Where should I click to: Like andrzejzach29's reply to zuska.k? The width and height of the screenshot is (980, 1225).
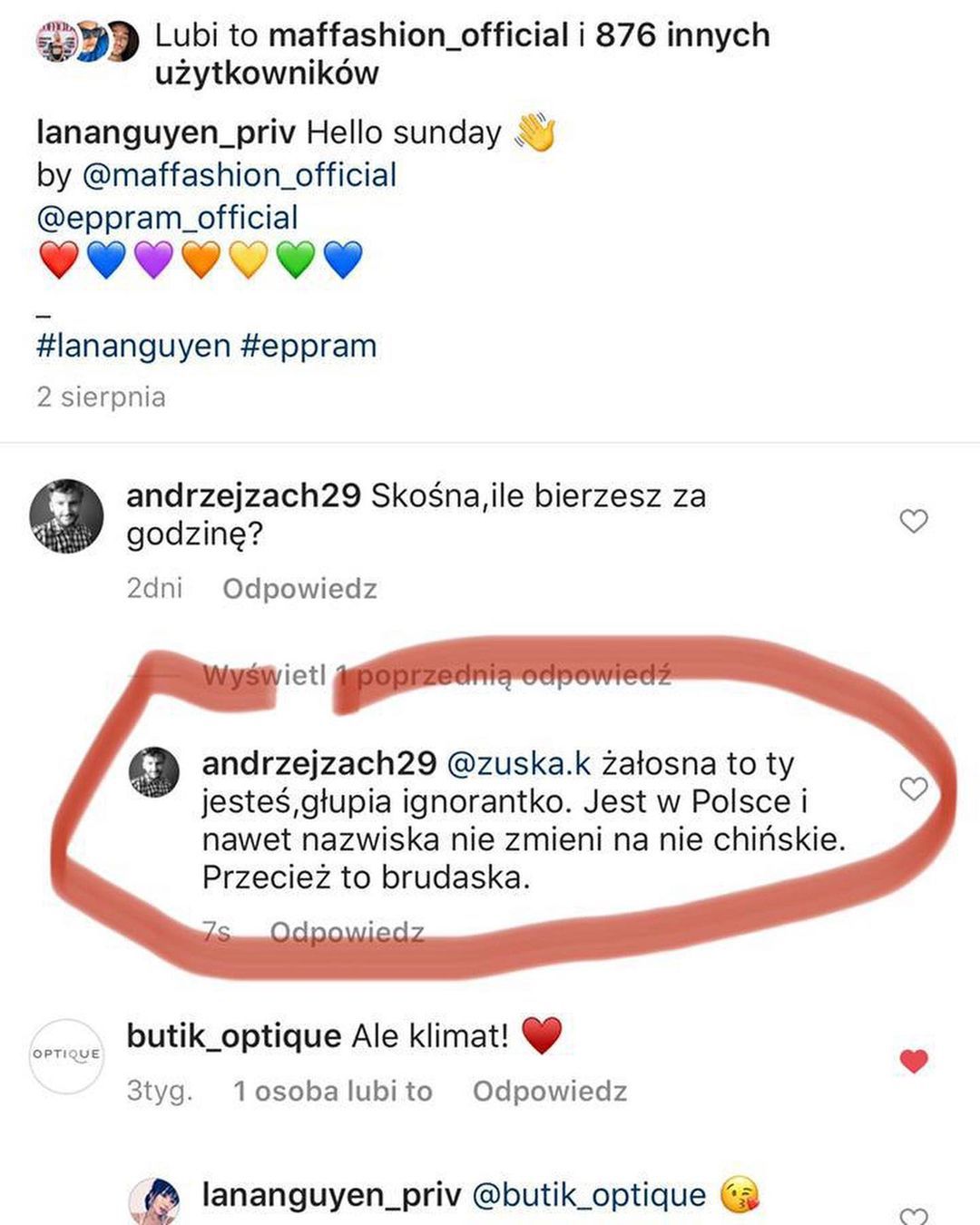(x=913, y=789)
